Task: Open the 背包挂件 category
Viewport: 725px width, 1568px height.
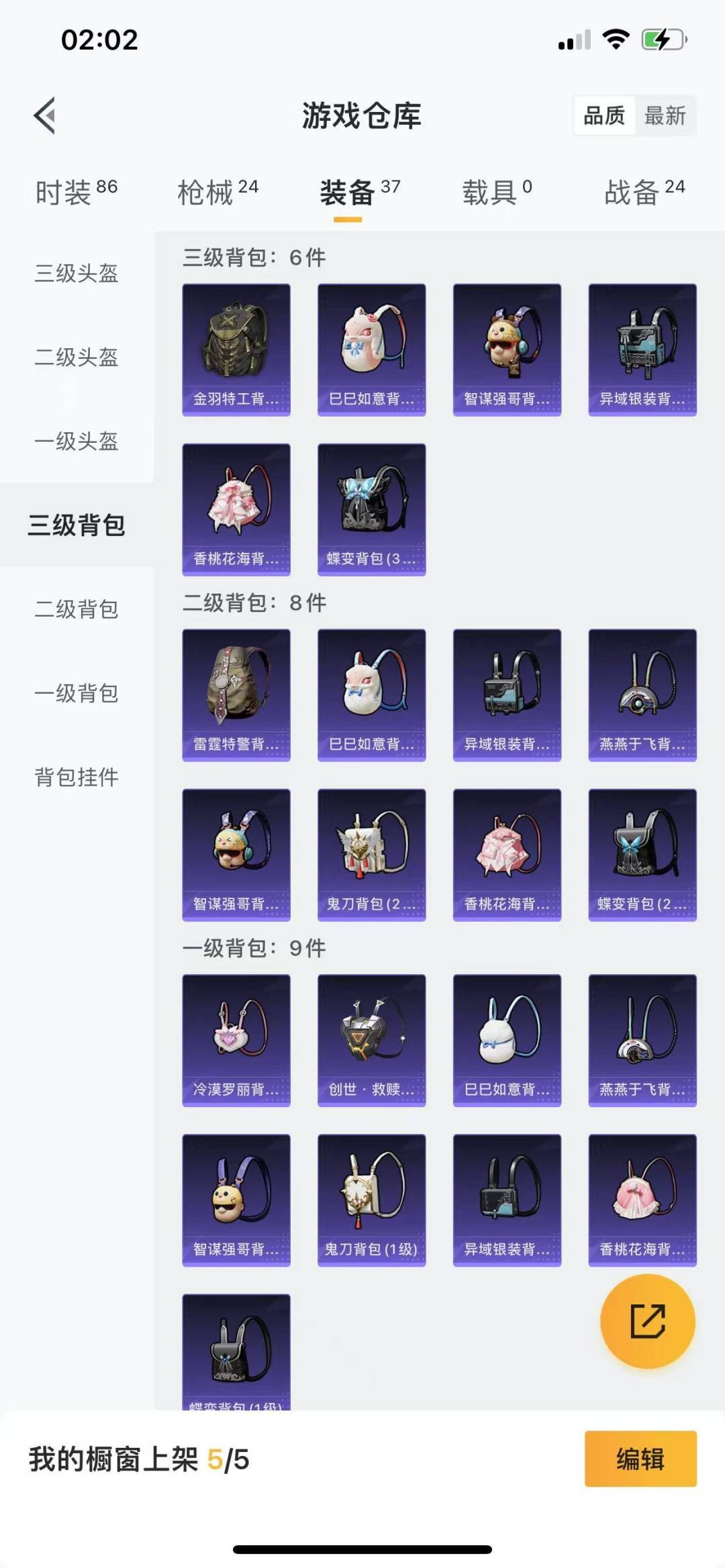Action: [77, 777]
